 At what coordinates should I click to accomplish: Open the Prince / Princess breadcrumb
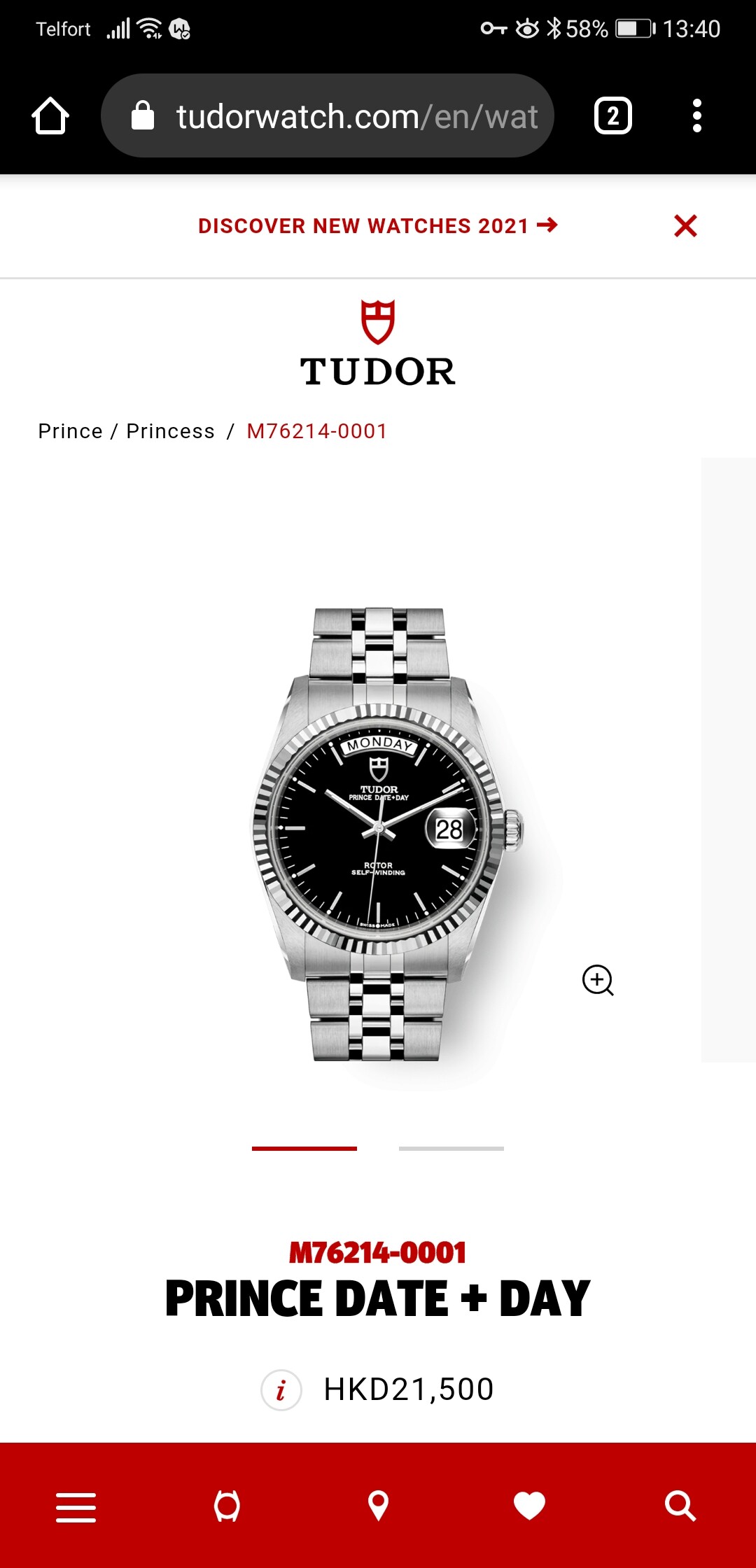coord(126,431)
